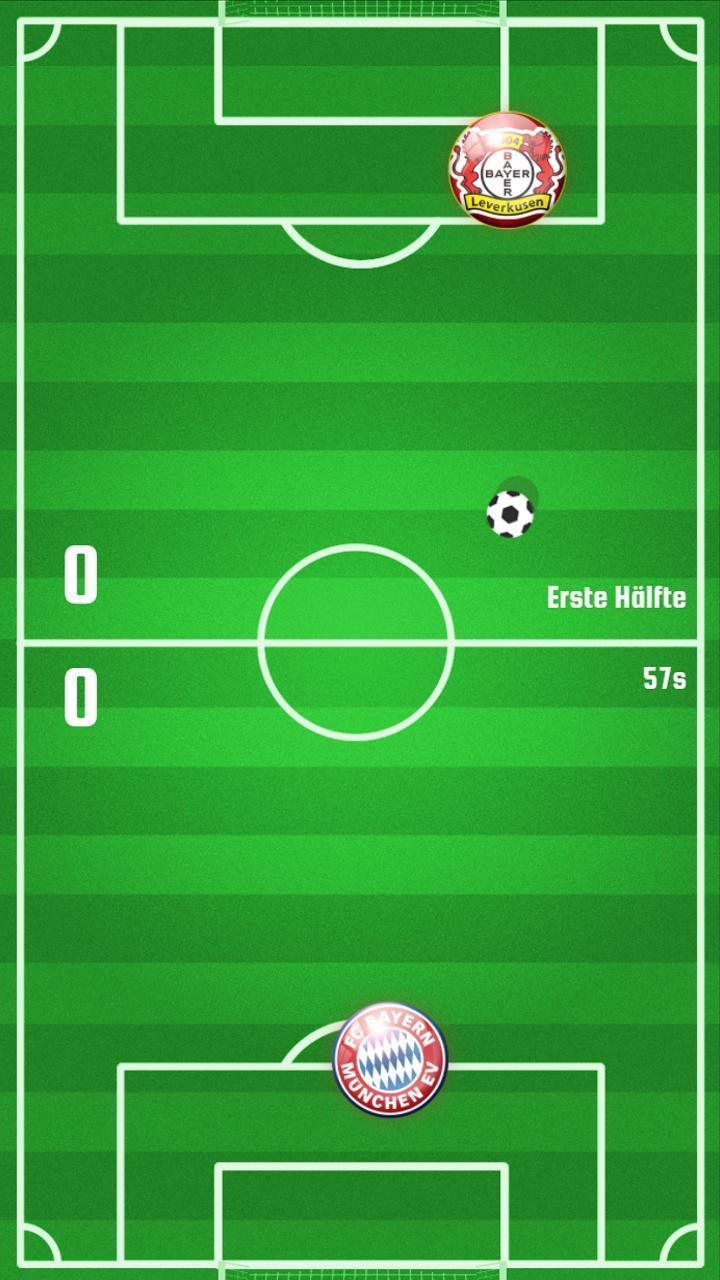Tap the FC Bayern München player puck
This screenshot has width=720, height=1280.
390,1058
